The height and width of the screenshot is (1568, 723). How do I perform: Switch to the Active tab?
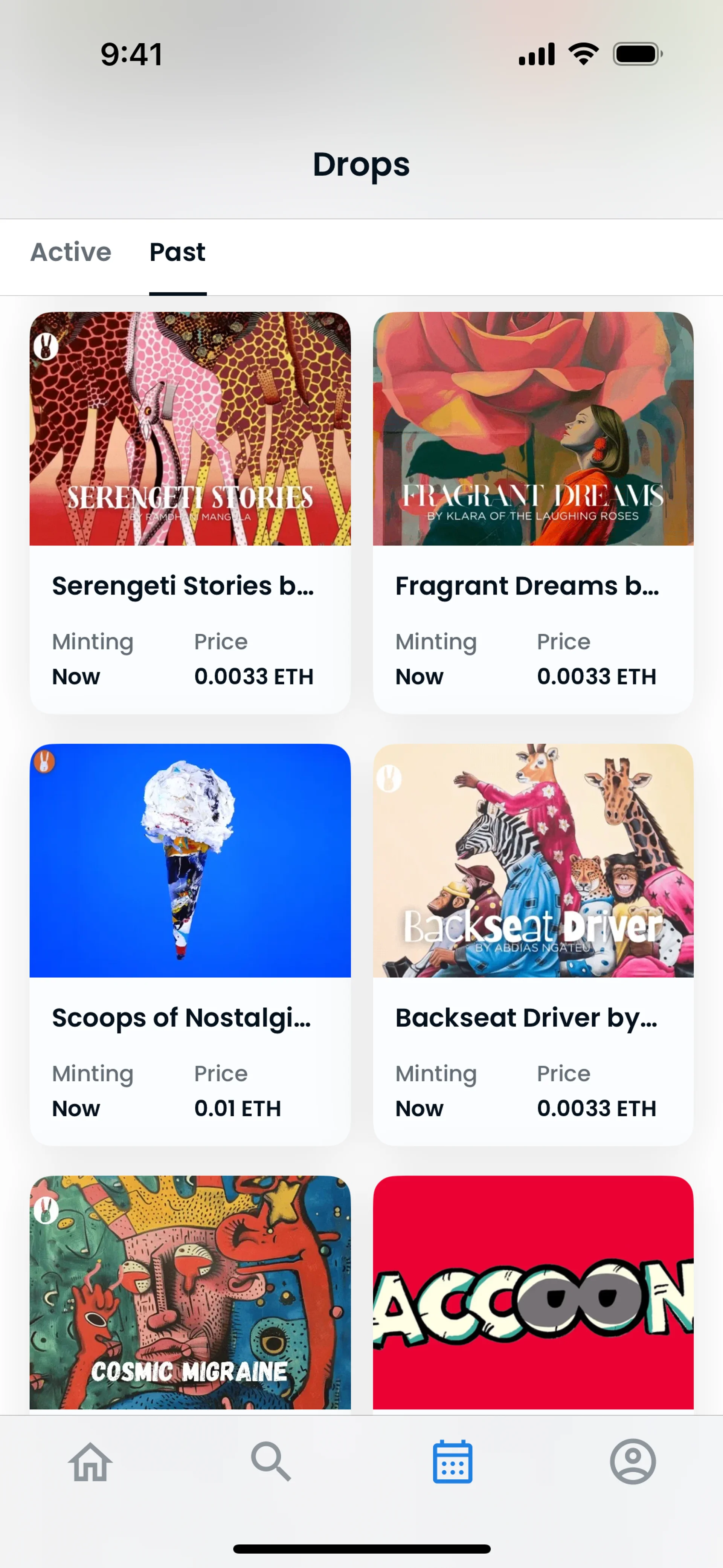pyautogui.click(x=71, y=252)
